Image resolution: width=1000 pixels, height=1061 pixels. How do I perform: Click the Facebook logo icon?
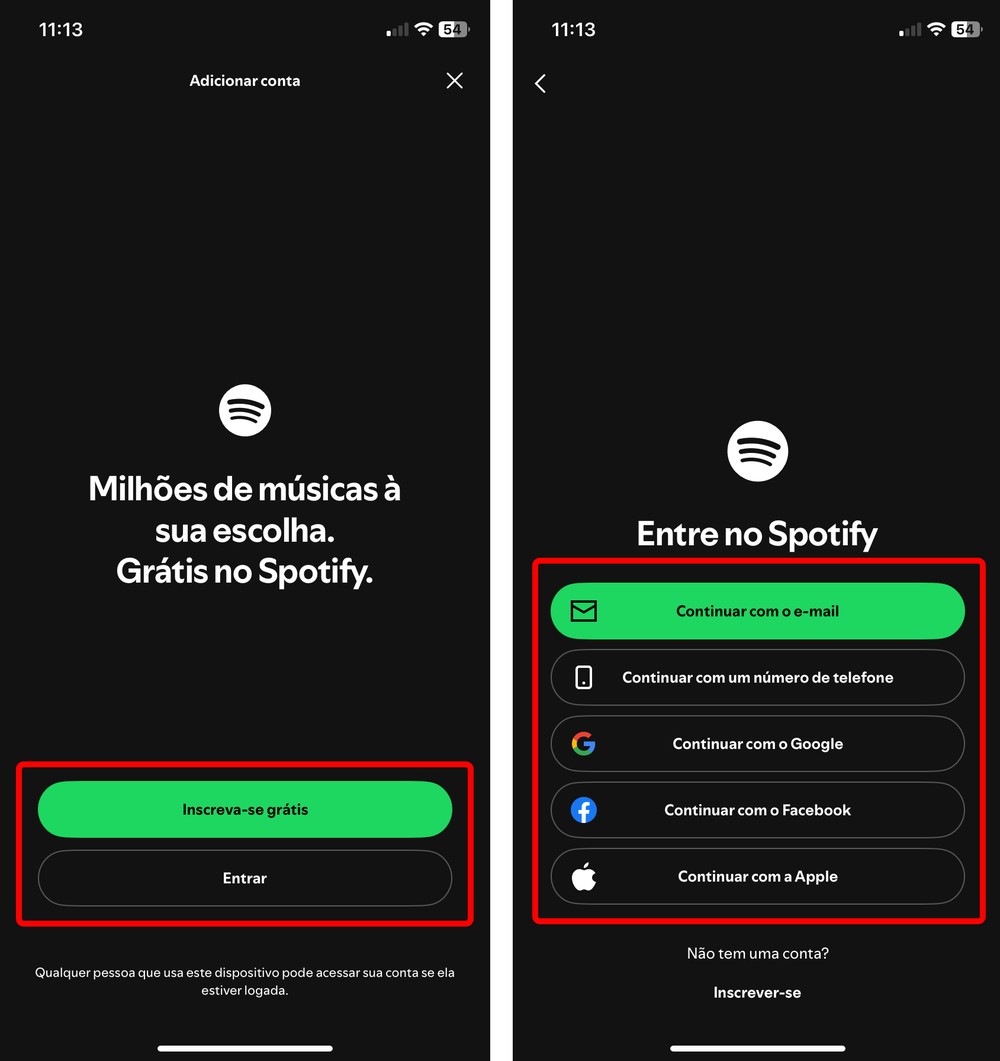pyautogui.click(x=583, y=810)
